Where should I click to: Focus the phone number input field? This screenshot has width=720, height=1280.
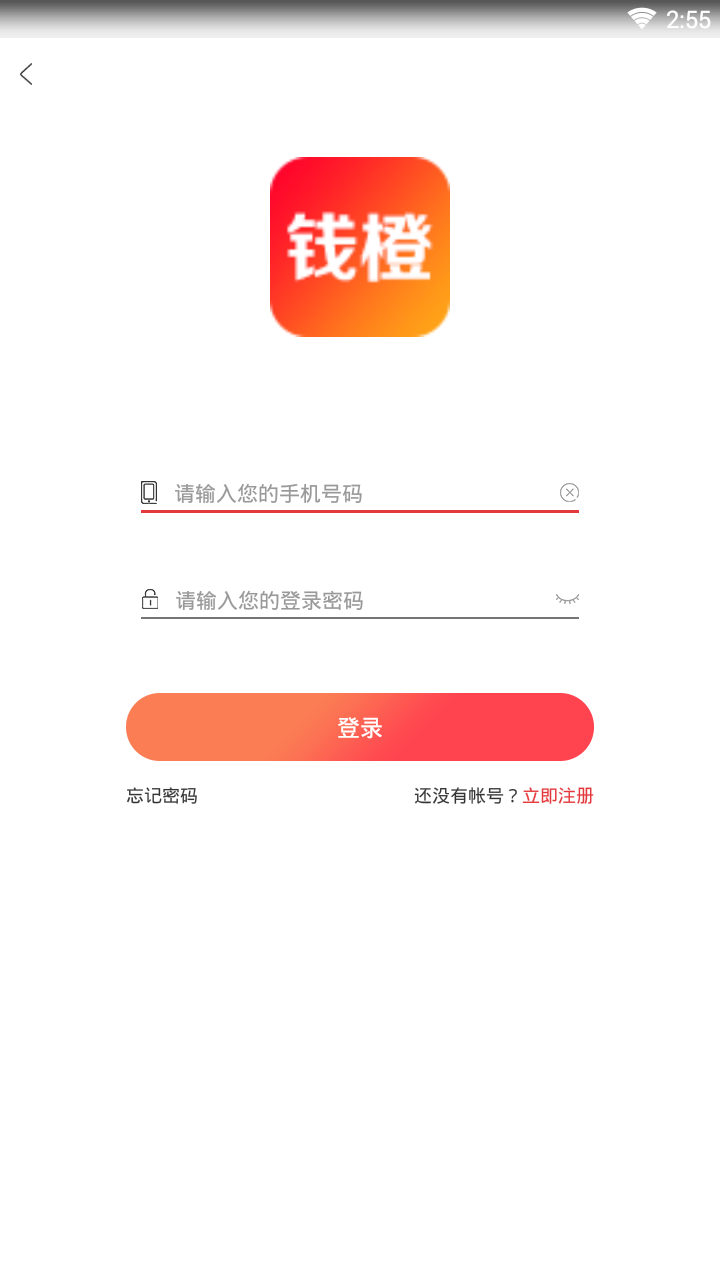click(360, 493)
